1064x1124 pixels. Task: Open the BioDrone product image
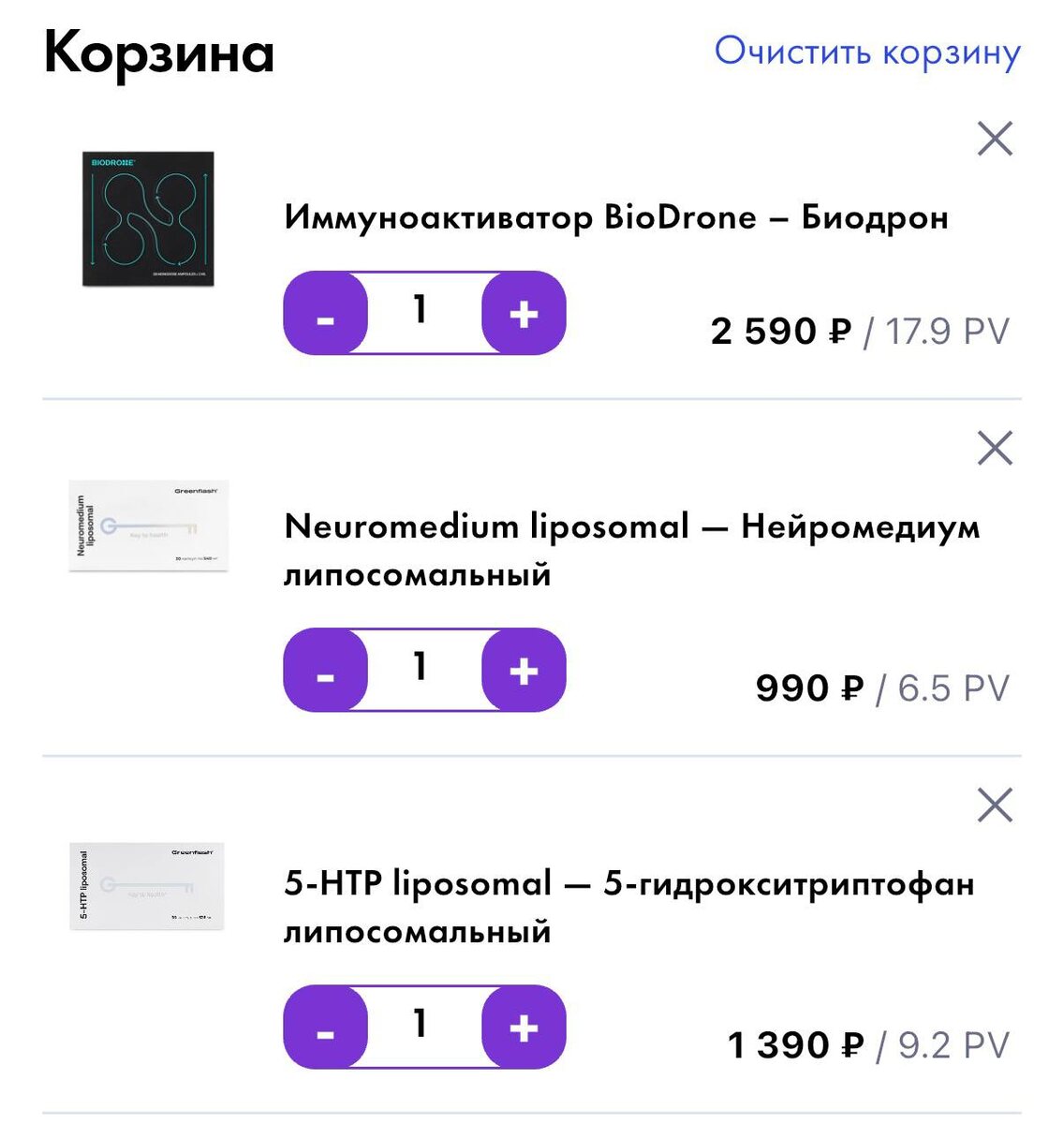point(148,218)
